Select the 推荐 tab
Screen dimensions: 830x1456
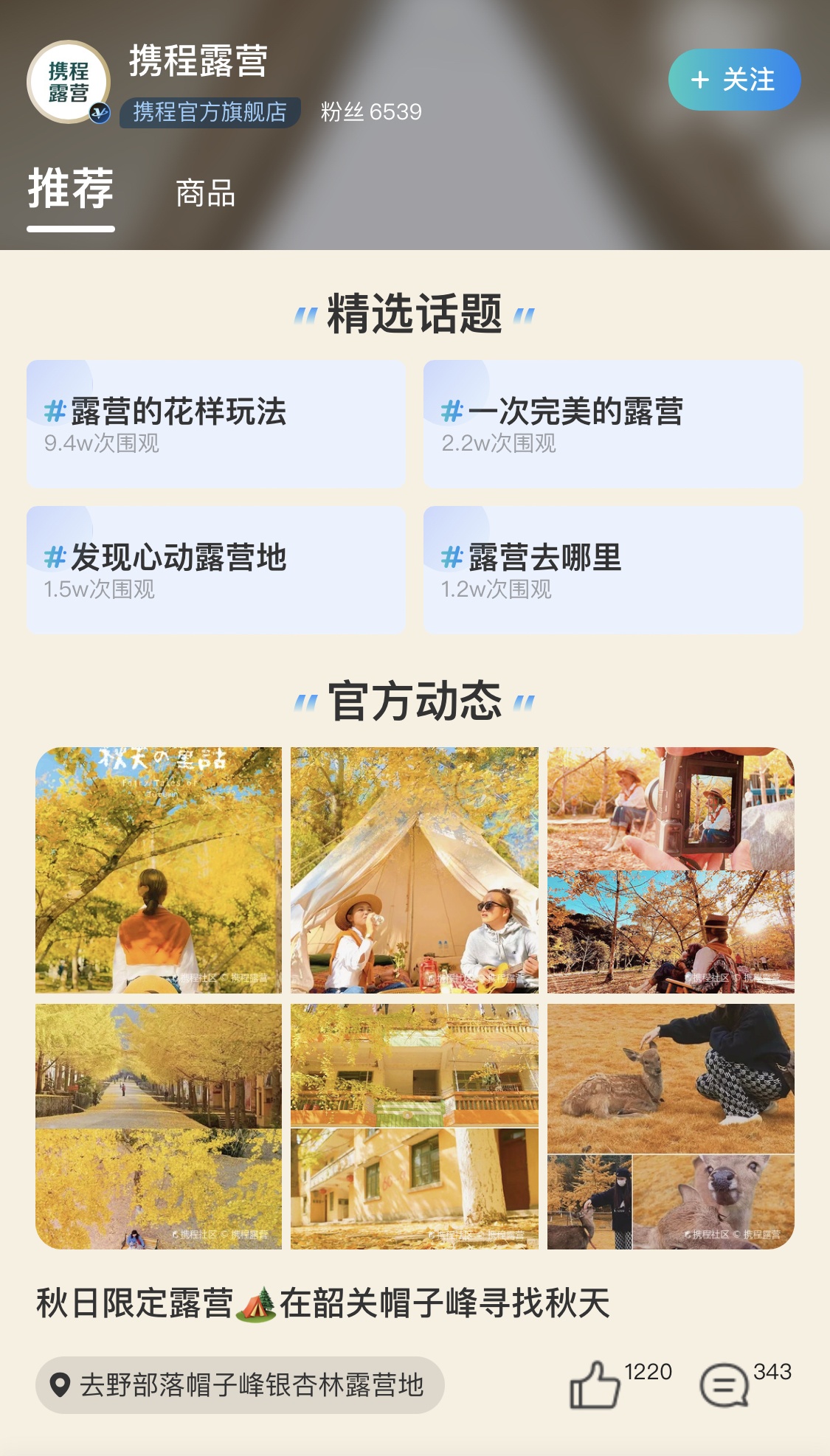point(71,190)
